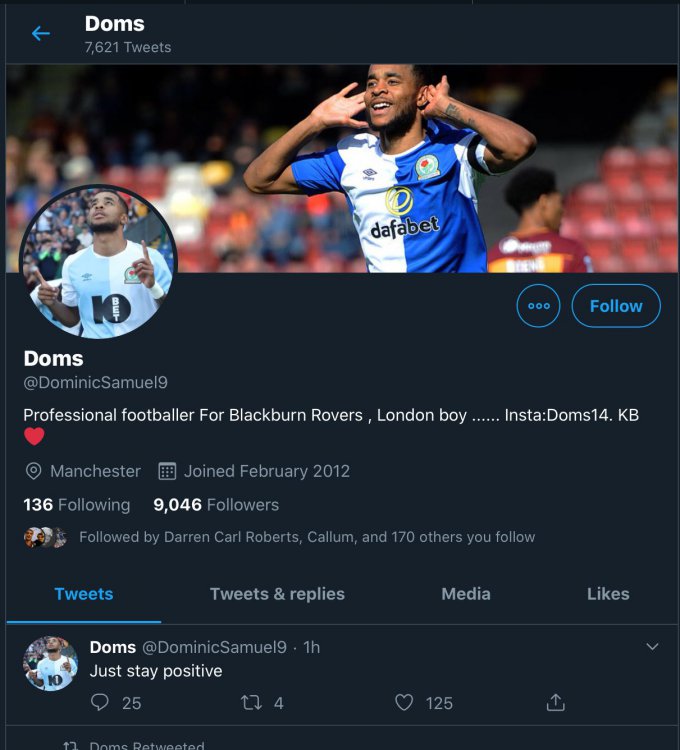
Task: Expand the tweet's dropdown caret menu
Action: click(652, 647)
